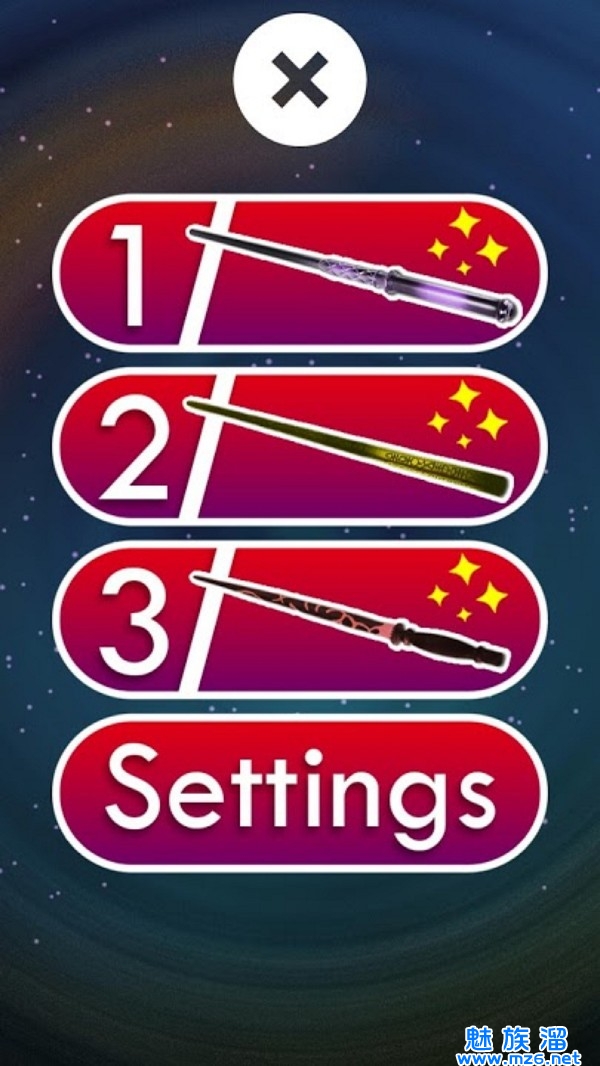Viewport: 600px width, 1066px height.
Task: Pick wand number 3
Action: pos(300,618)
